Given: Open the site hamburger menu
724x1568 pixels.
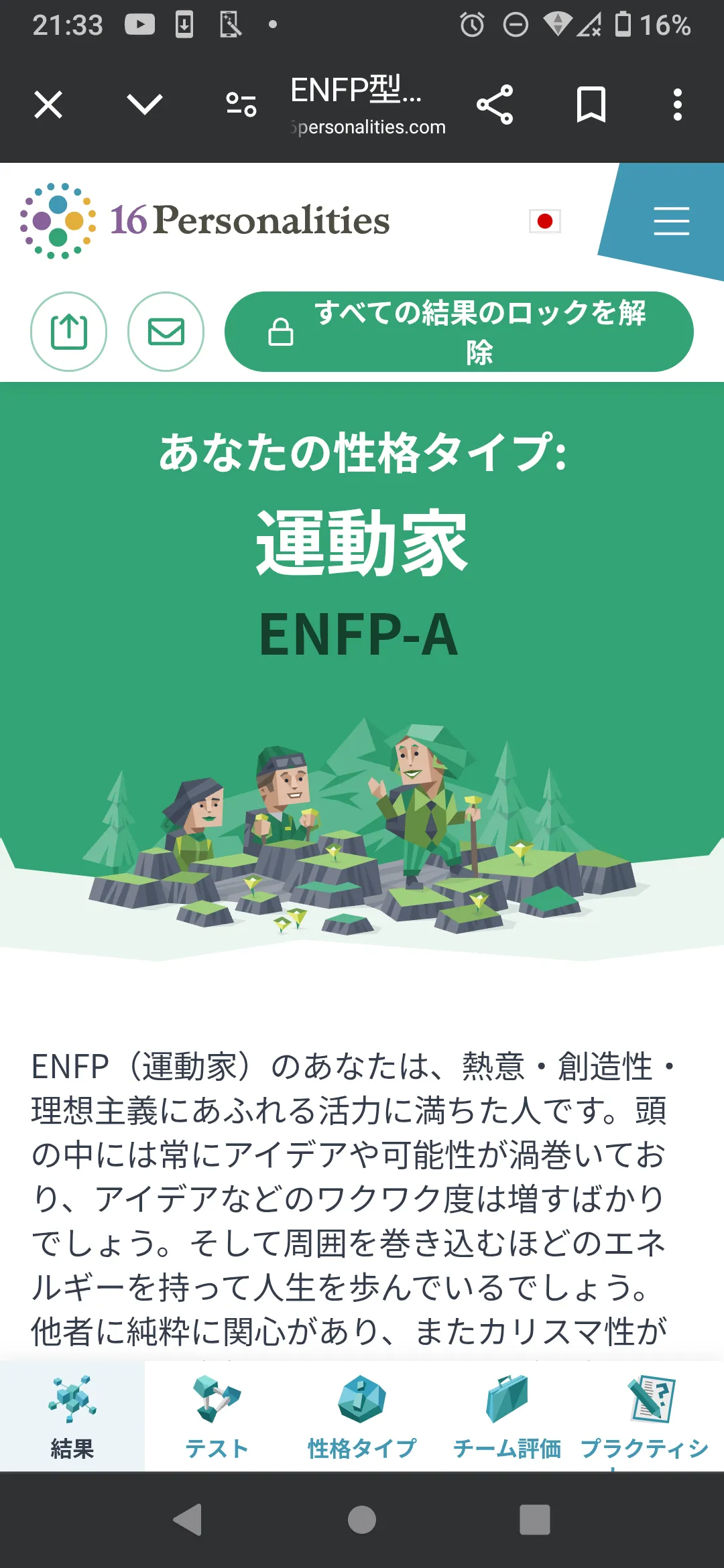Looking at the screenshot, I should (671, 221).
